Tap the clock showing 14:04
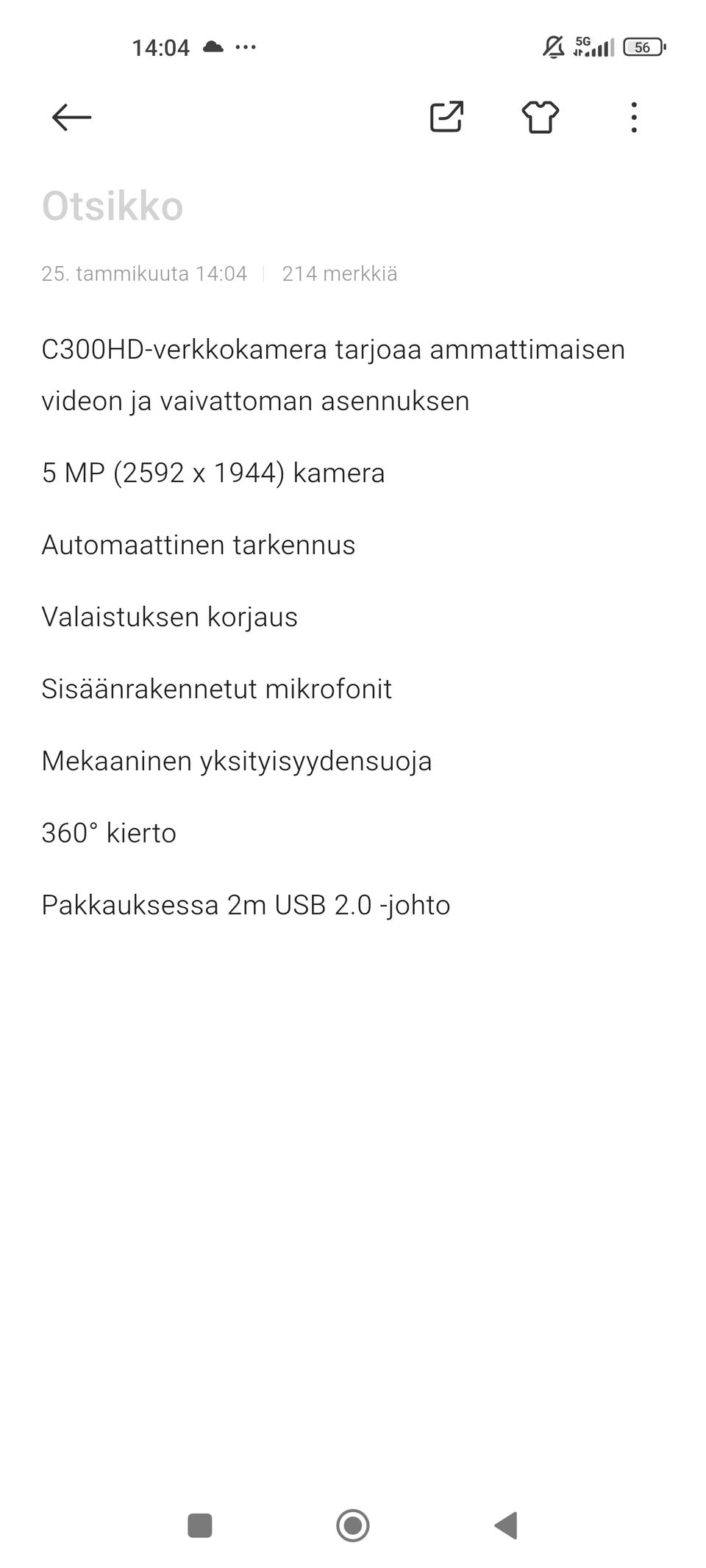 coord(160,47)
